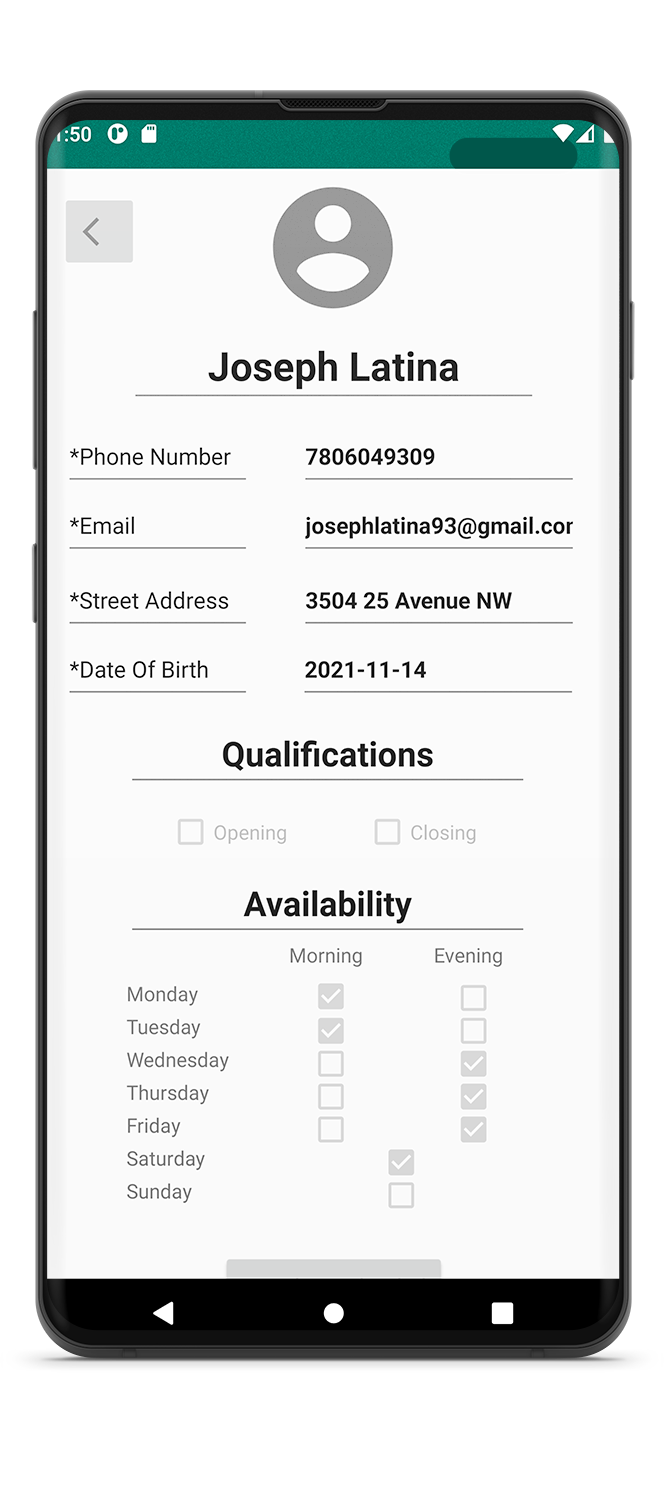The image size is (664, 1500).
Task: Edit the street address 3504 25 Avenue NW
Action: [438, 602]
